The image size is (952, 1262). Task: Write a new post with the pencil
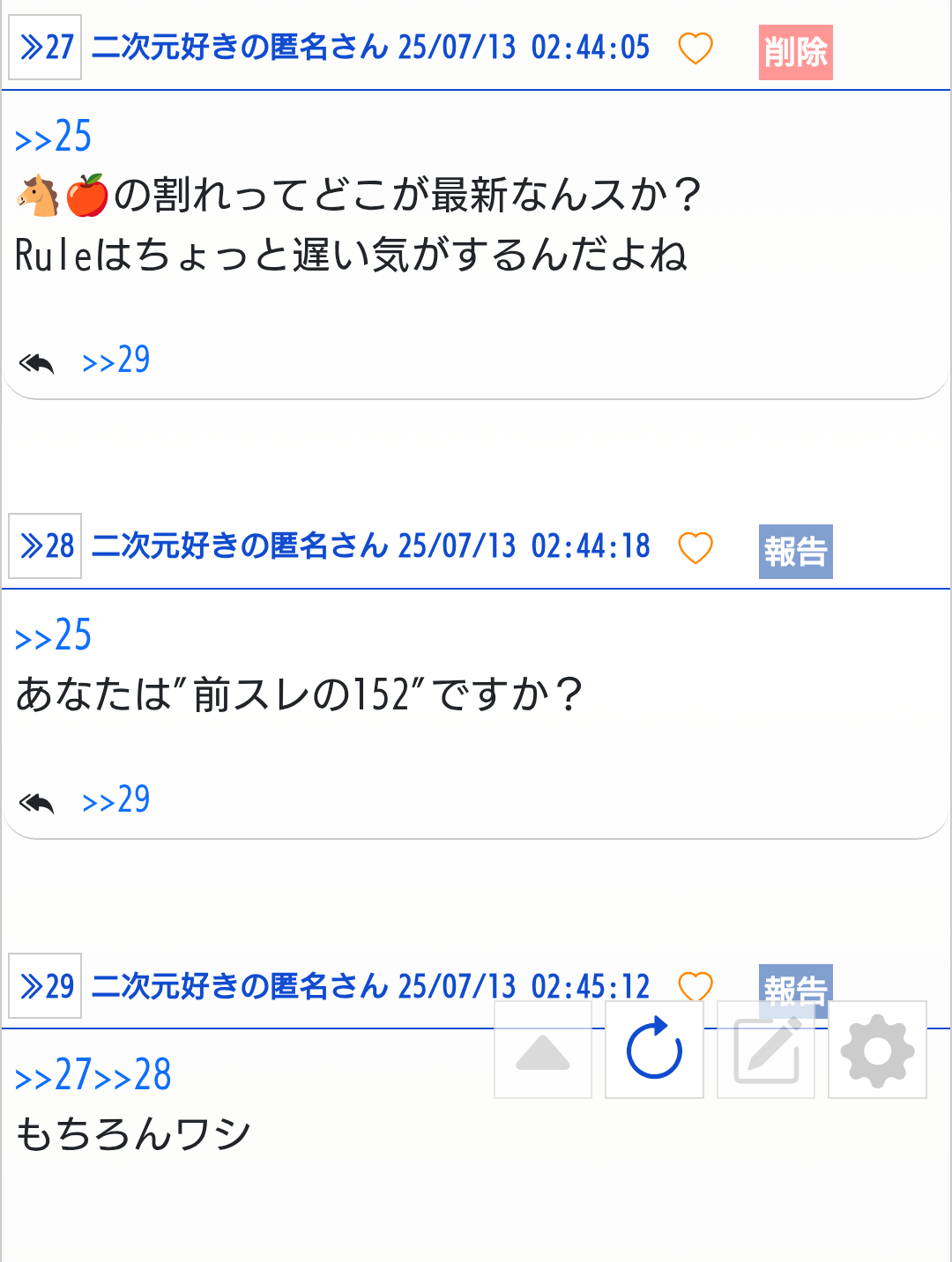(x=766, y=1050)
